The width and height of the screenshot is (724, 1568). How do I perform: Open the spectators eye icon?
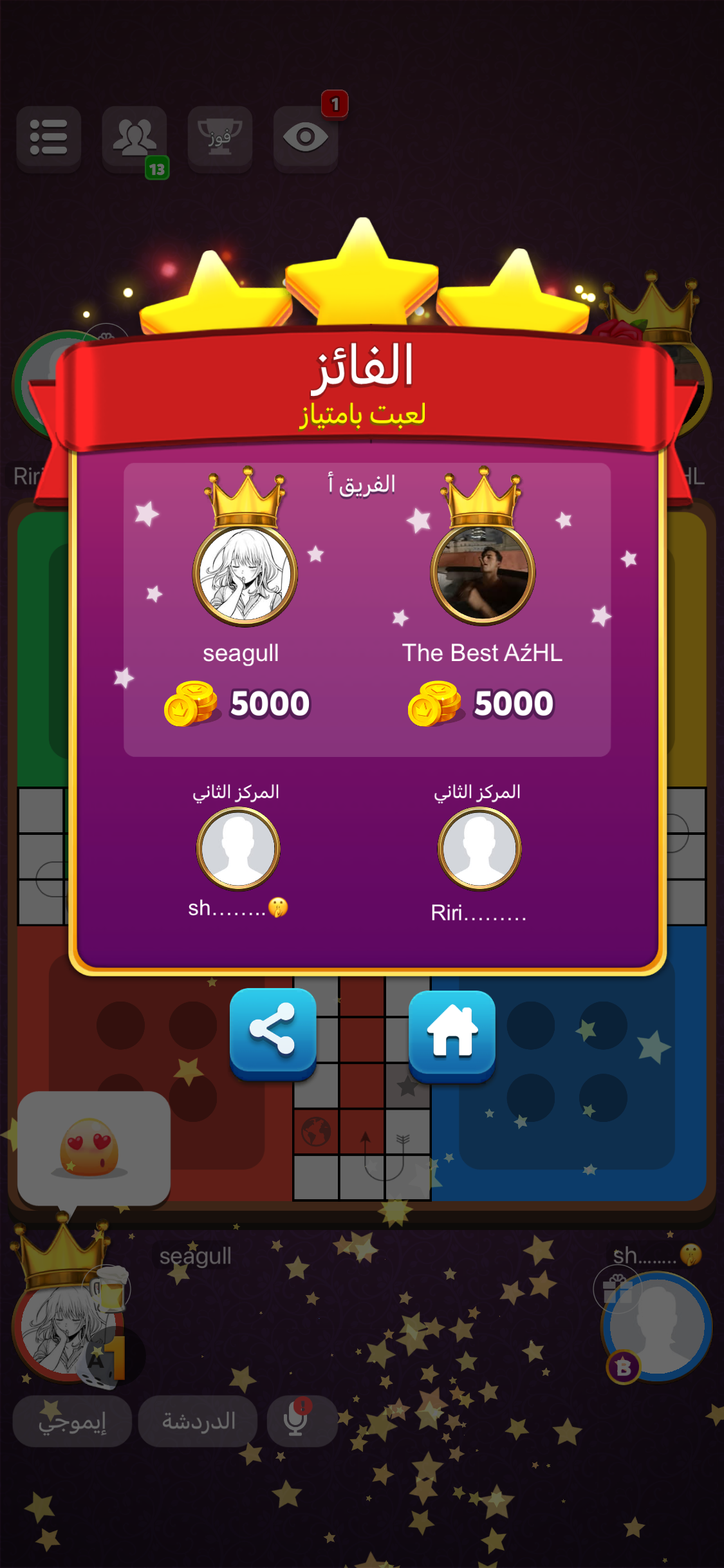click(x=306, y=137)
